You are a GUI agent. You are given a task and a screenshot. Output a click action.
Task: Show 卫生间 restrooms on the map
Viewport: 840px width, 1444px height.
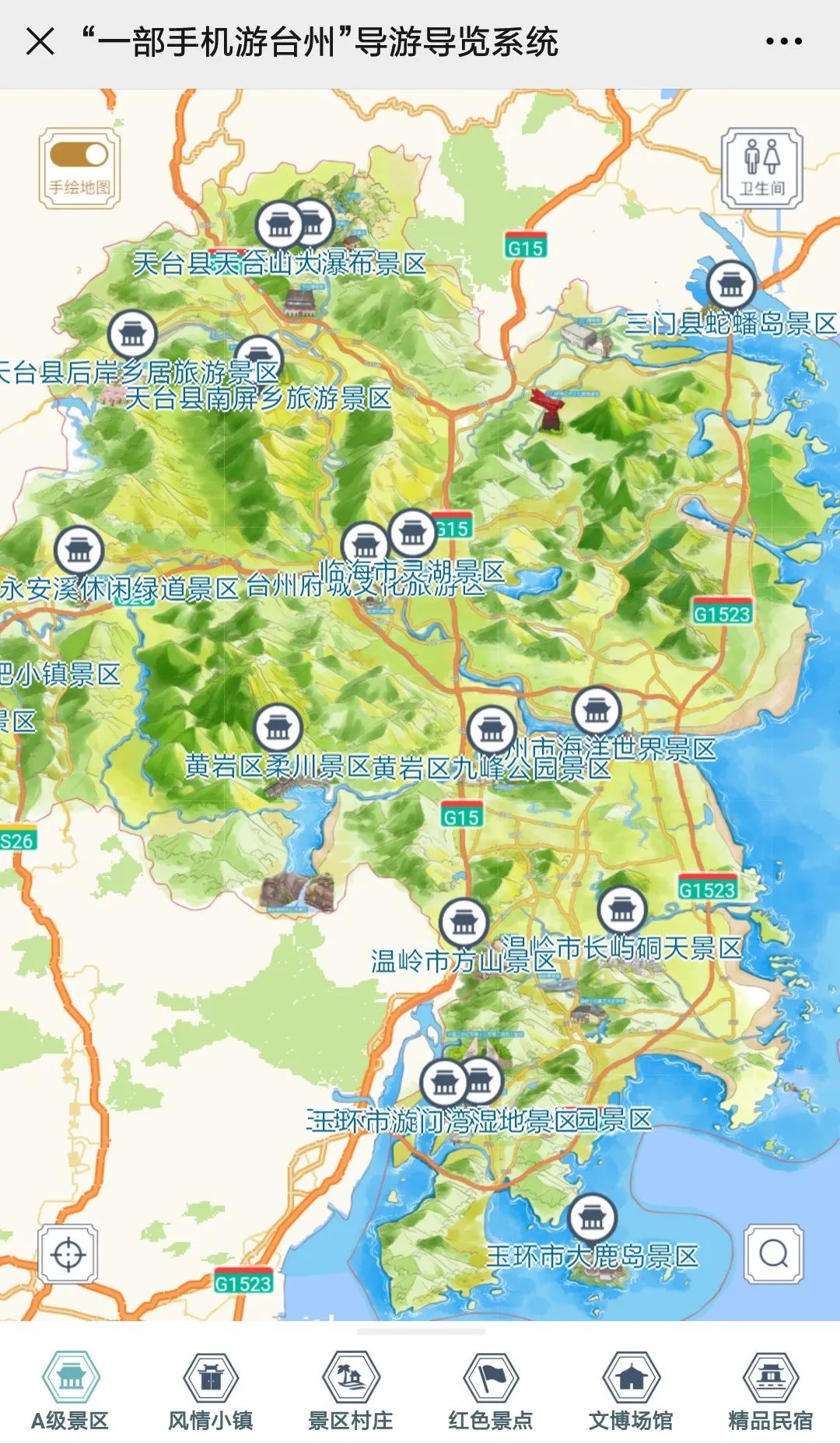[x=761, y=168]
